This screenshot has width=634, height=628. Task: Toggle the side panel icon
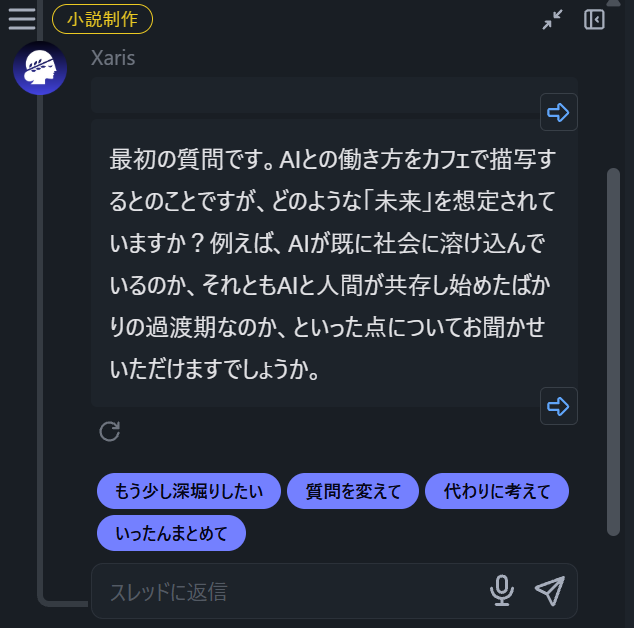click(x=594, y=19)
